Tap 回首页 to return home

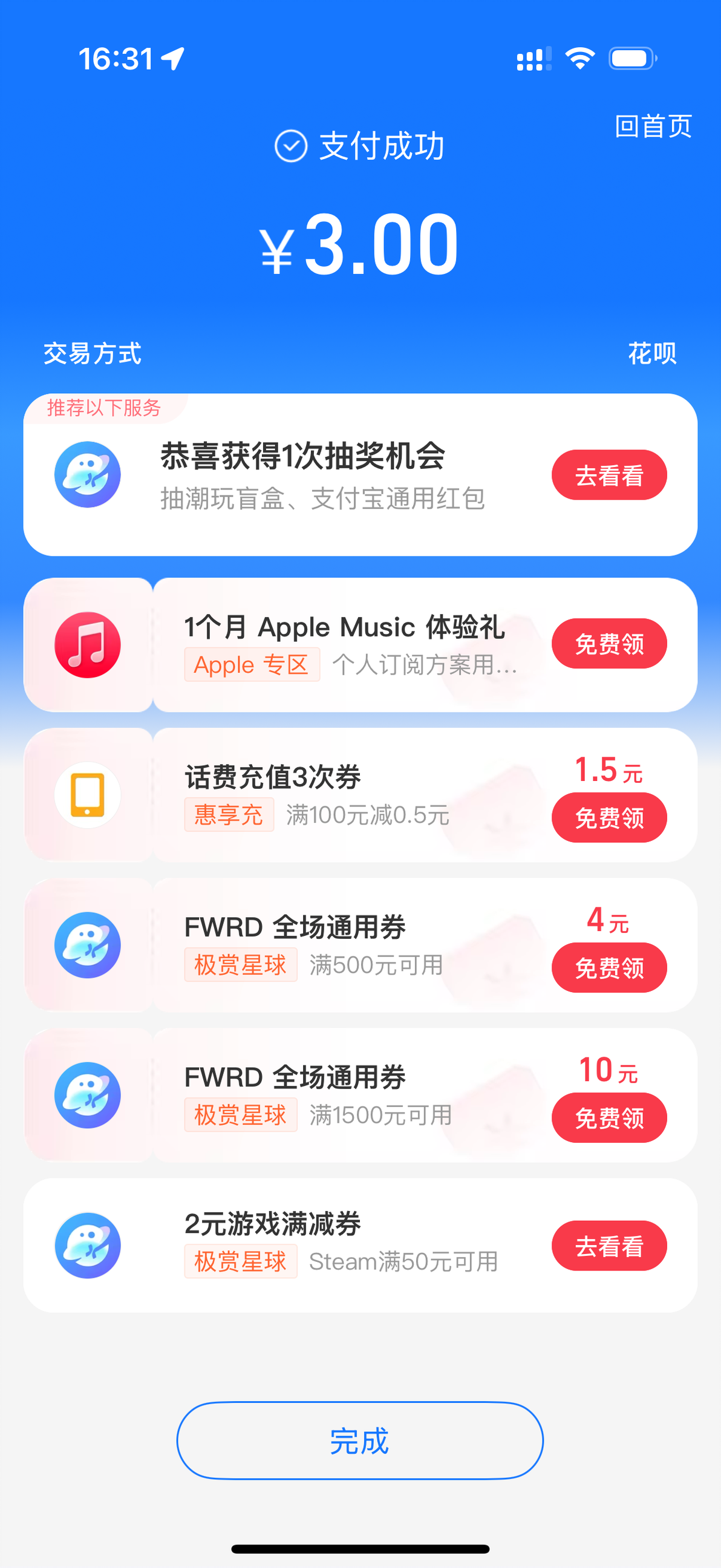click(653, 126)
